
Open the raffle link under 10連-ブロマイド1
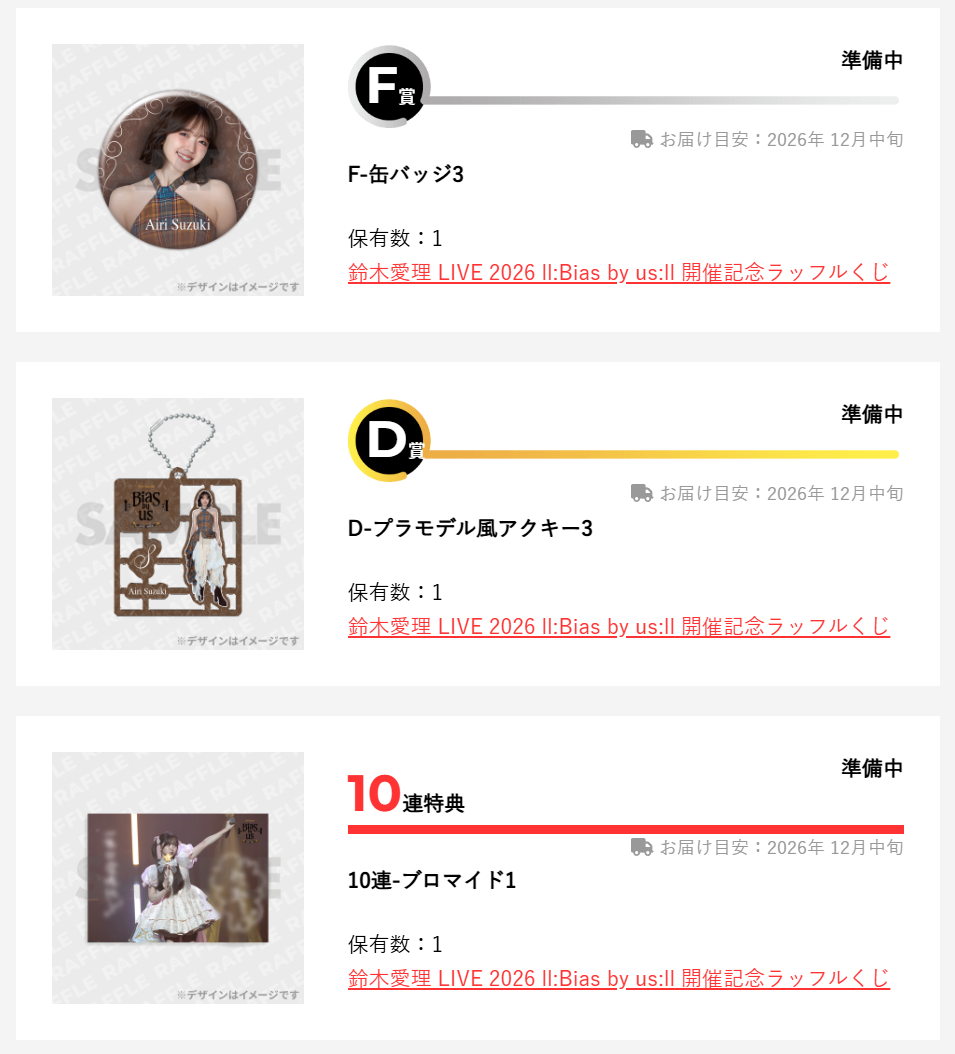coord(619,979)
